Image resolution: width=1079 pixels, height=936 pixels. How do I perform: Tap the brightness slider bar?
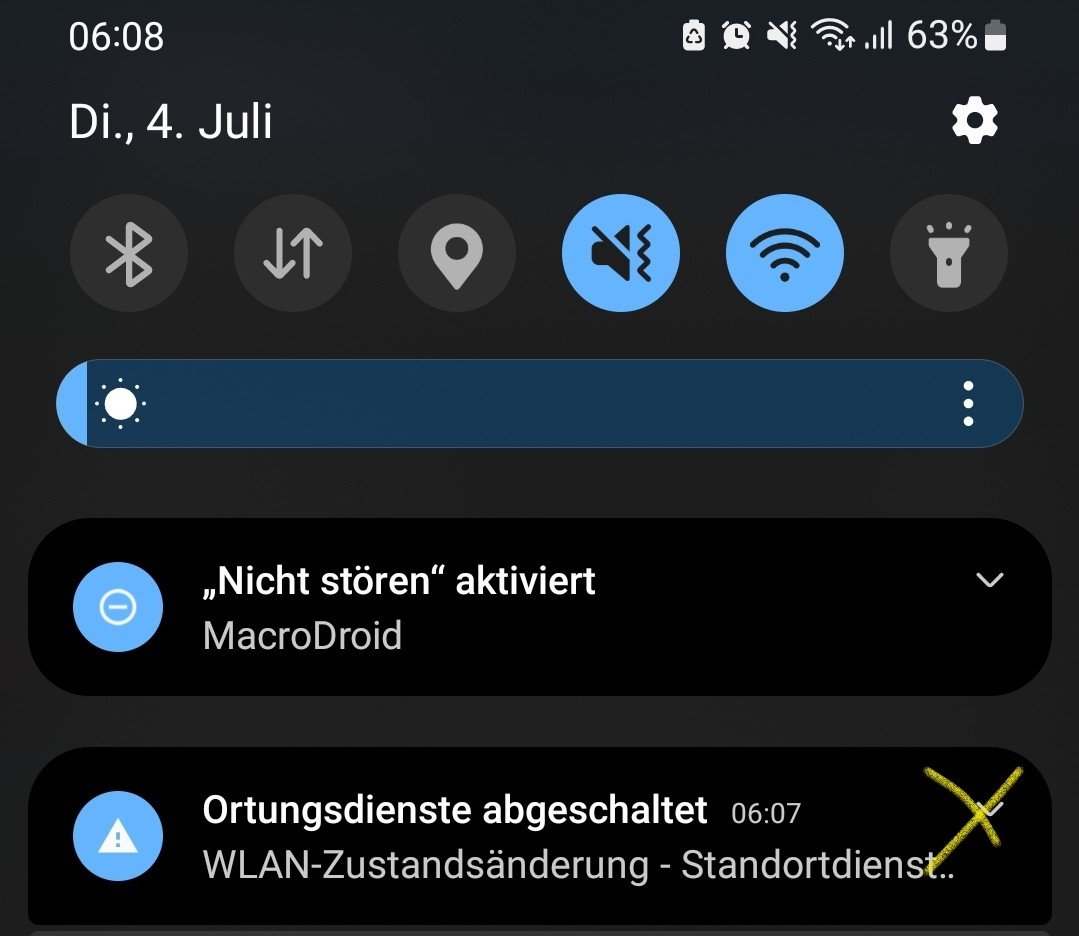point(520,404)
